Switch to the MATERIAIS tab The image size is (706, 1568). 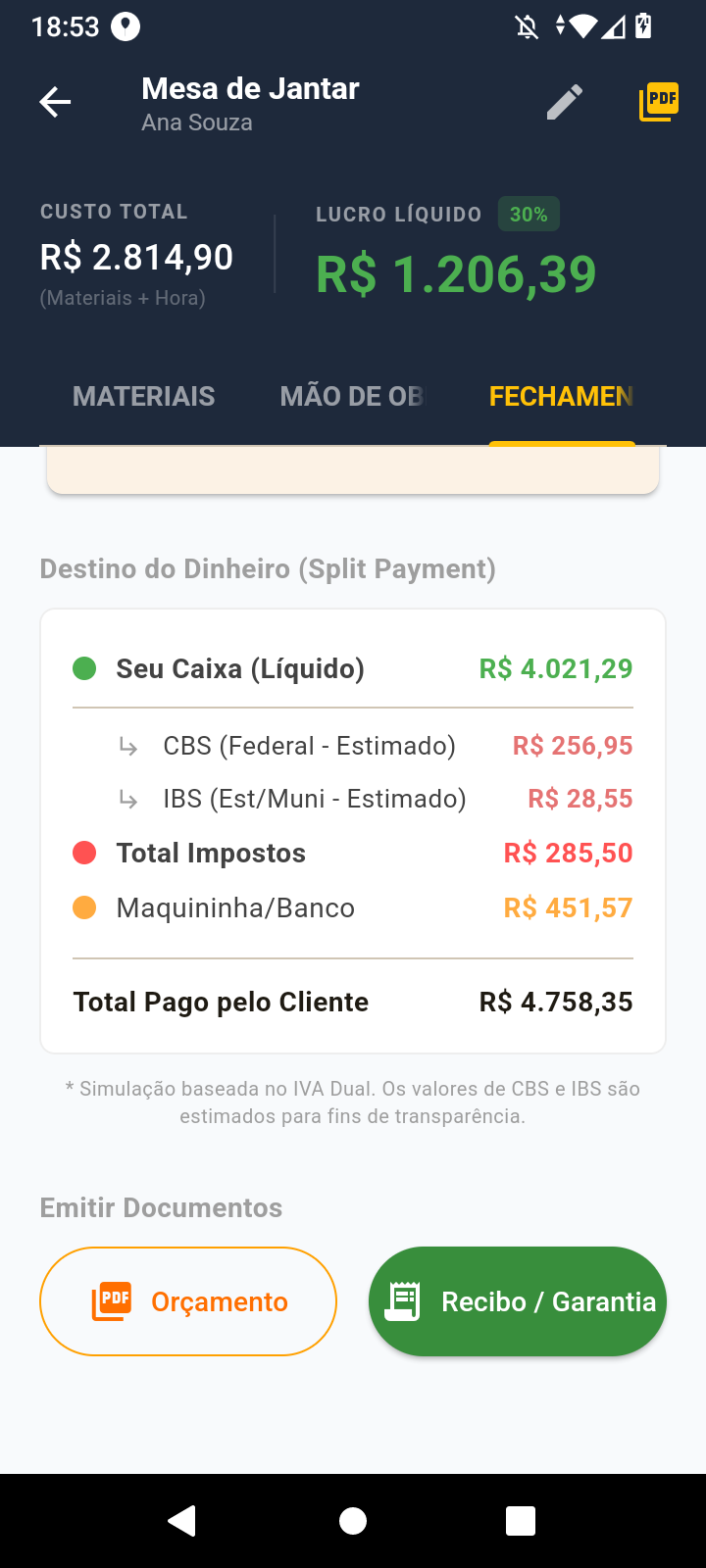click(143, 396)
